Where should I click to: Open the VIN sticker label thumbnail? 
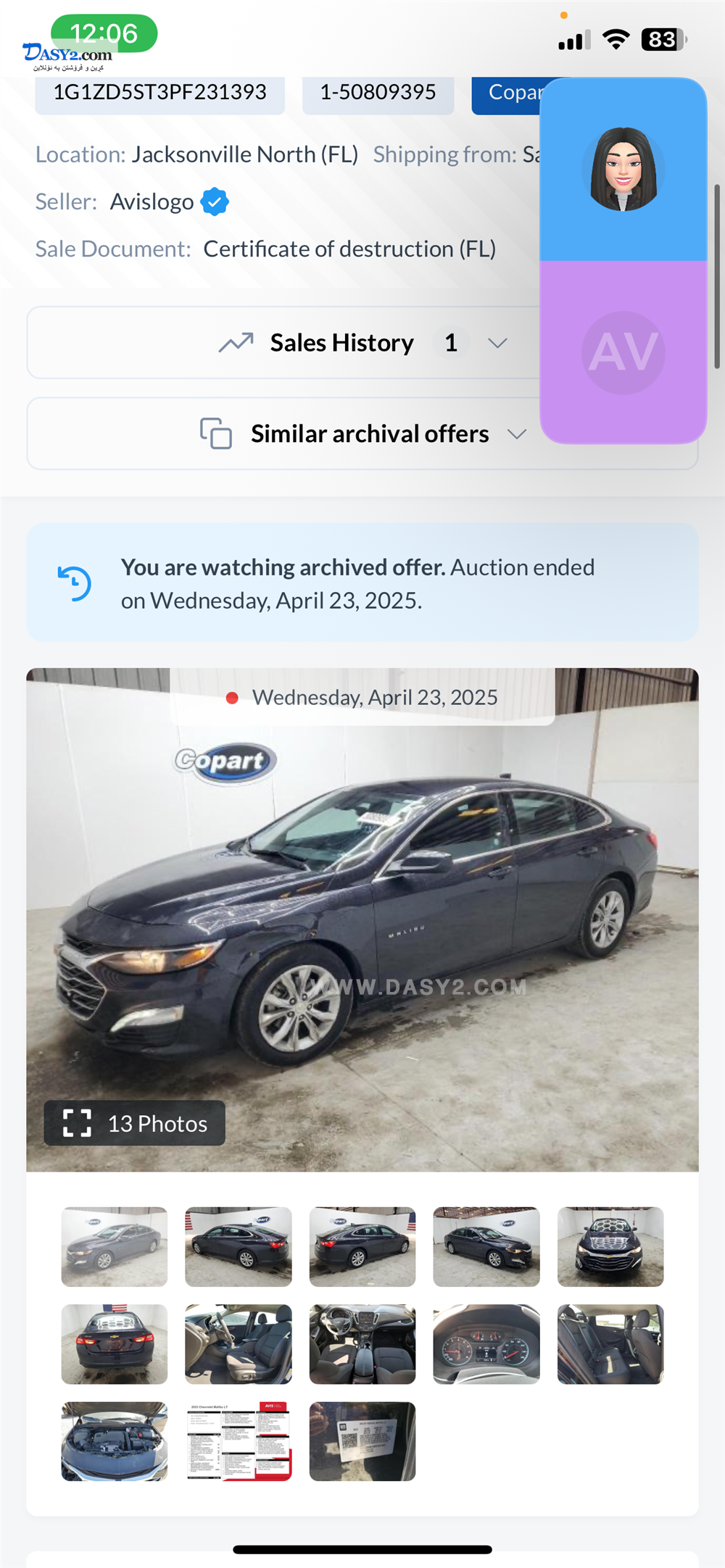click(362, 1441)
